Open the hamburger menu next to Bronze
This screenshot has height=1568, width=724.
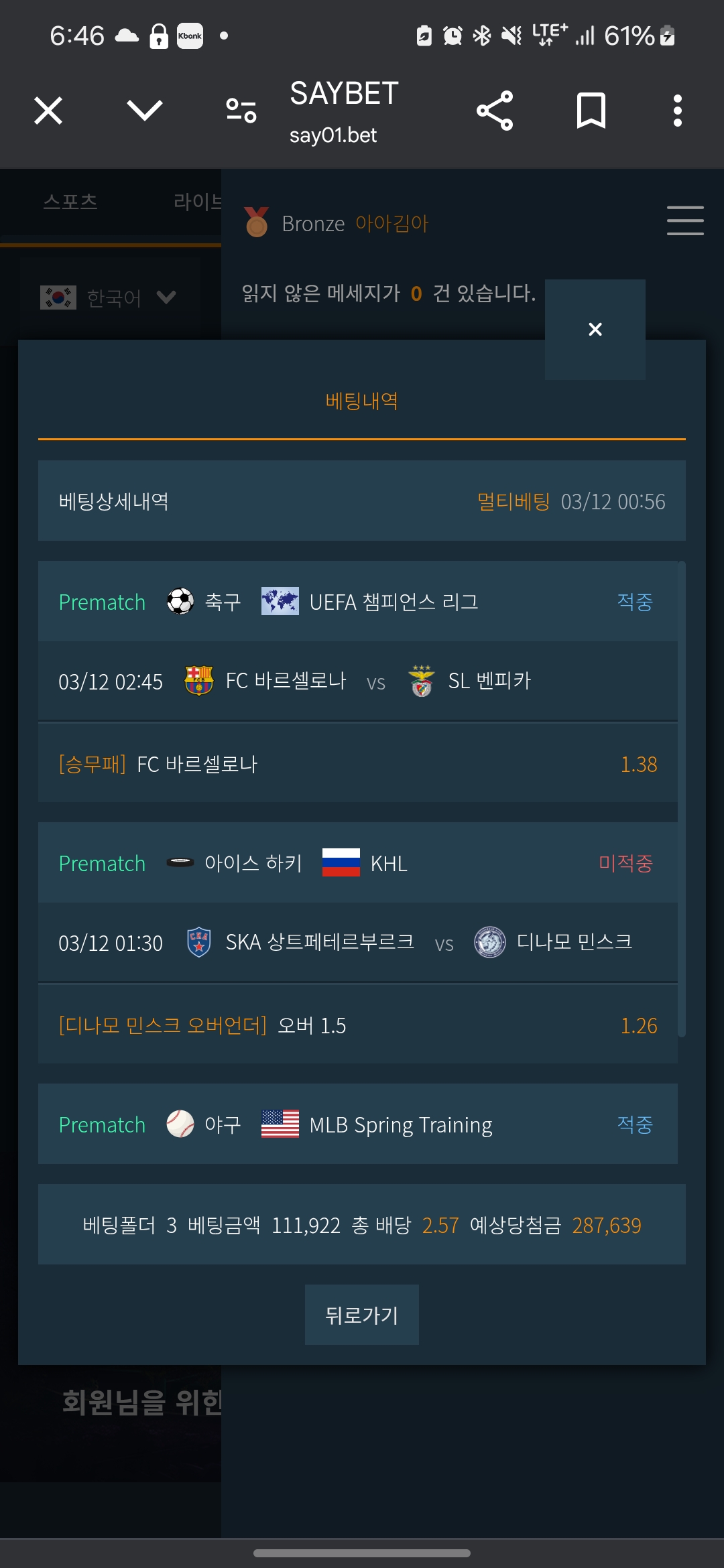[x=685, y=221]
